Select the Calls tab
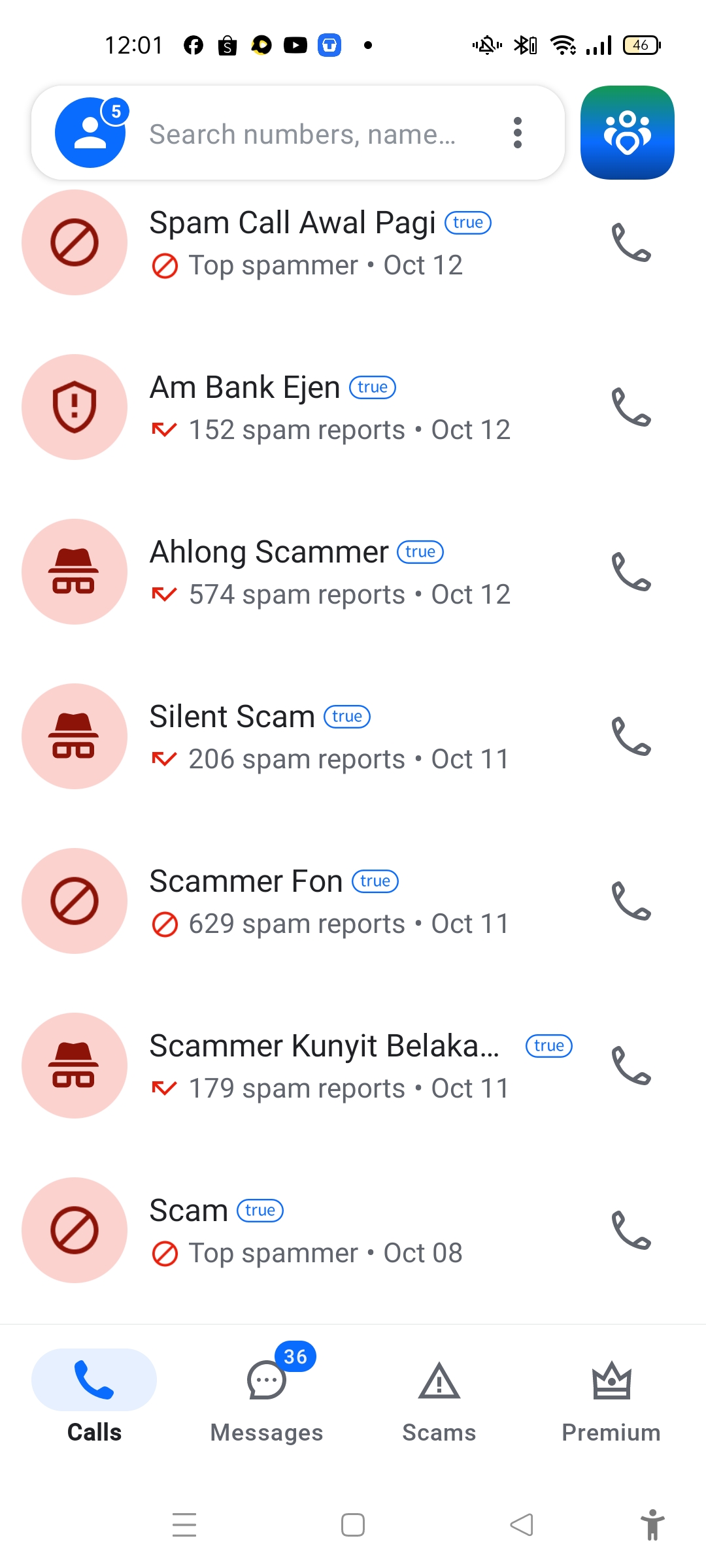Image resolution: width=706 pixels, height=1568 pixels. point(94,1396)
